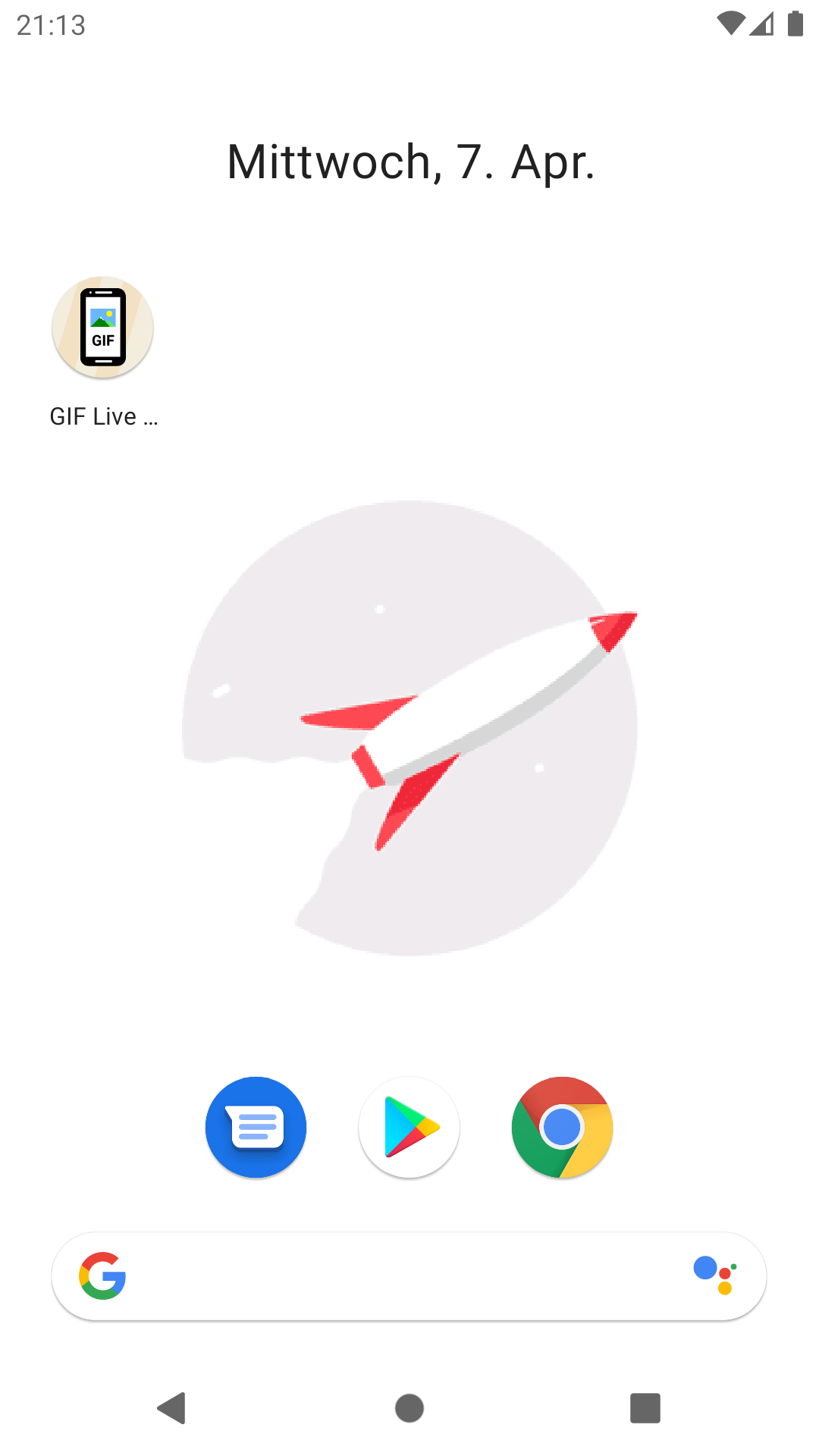Open the date widget showing Mittwoch, 7. Apr.
Screen dimensions: 819x1456
pos(410,162)
